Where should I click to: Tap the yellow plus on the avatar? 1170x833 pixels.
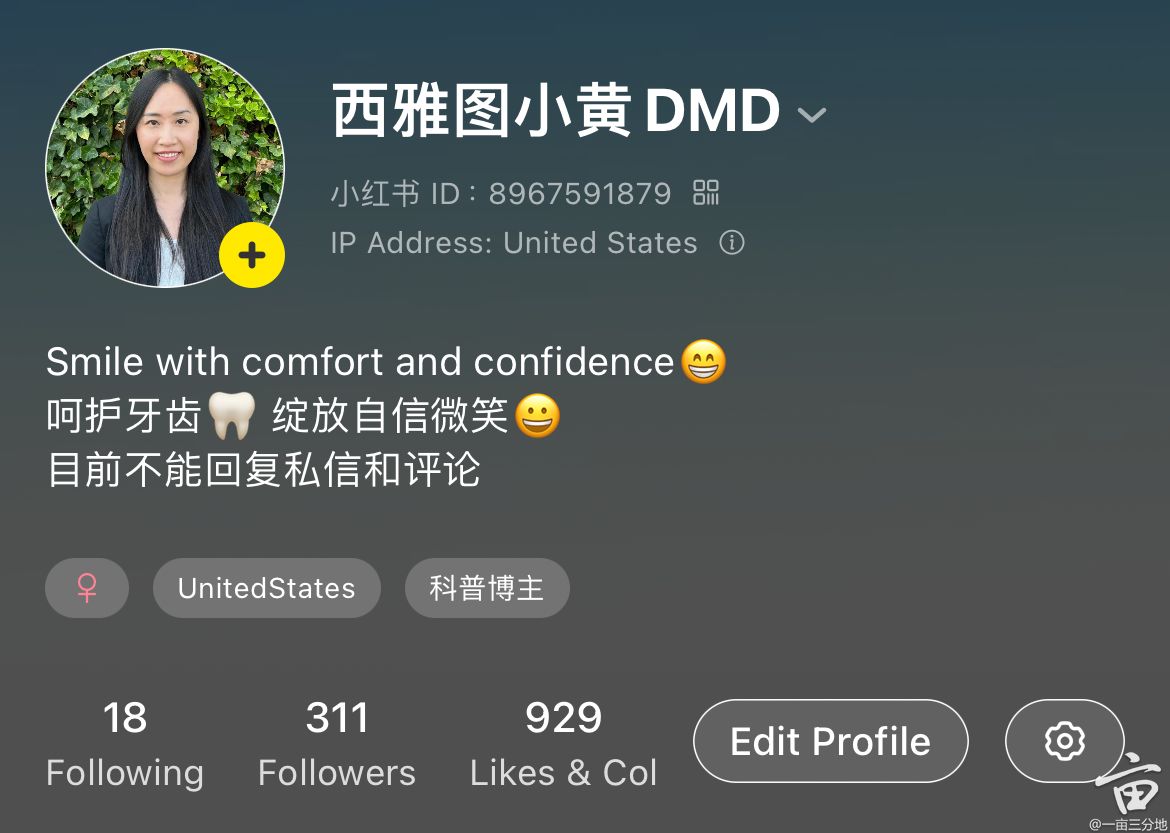[x=252, y=256]
